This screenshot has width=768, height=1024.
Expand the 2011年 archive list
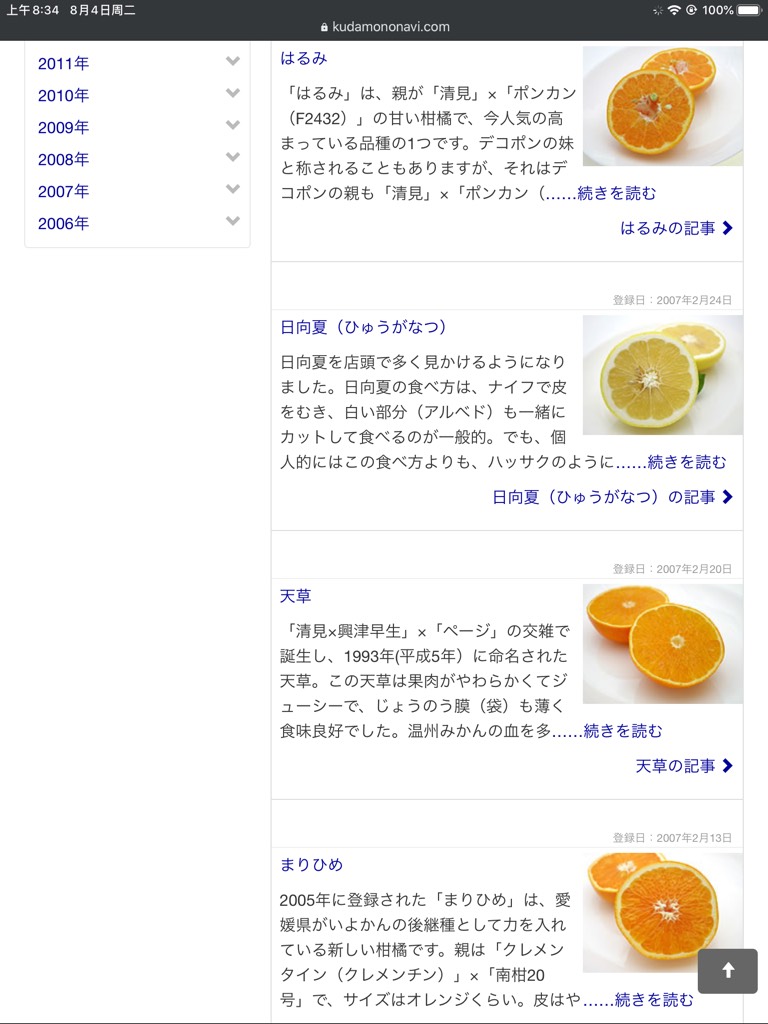233,62
